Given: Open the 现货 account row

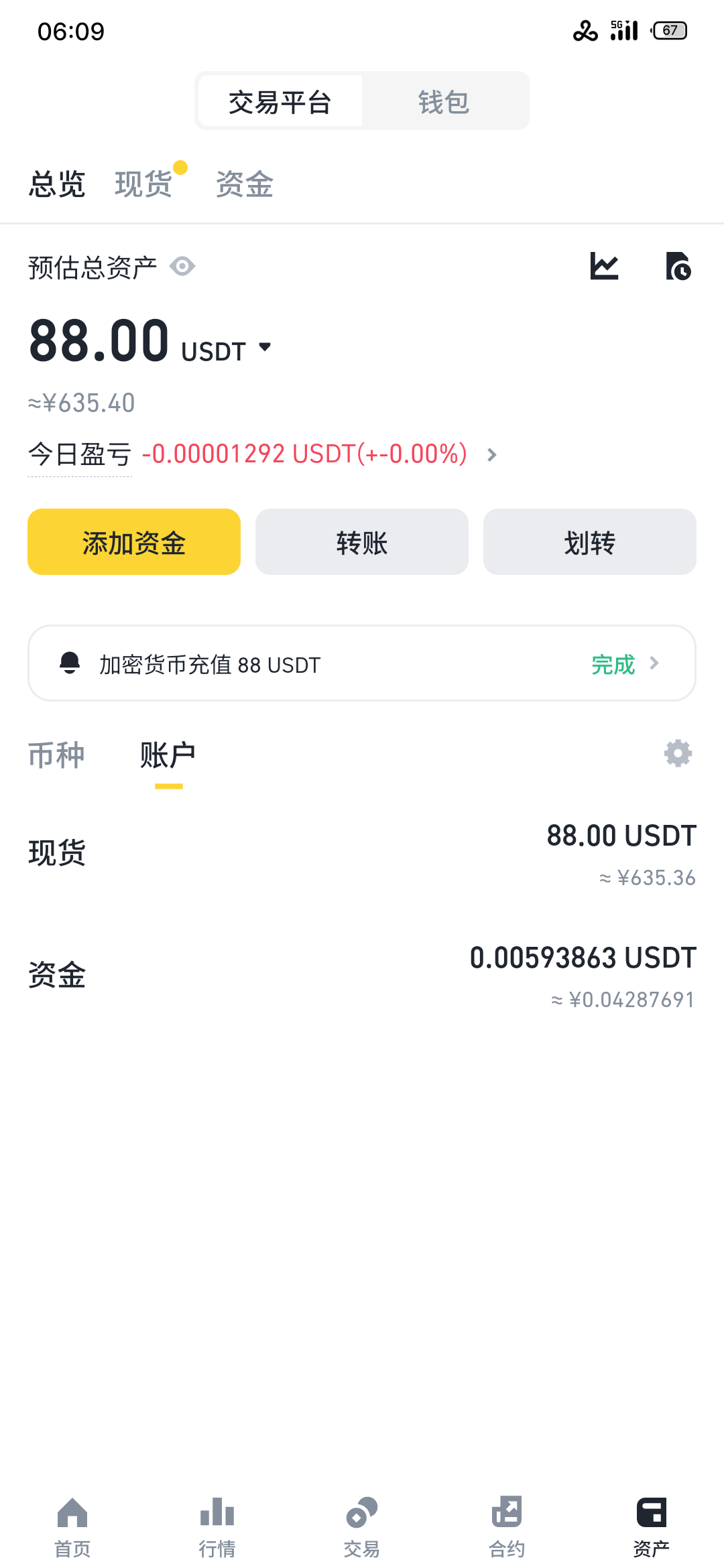Looking at the screenshot, I should (x=362, y=854).
